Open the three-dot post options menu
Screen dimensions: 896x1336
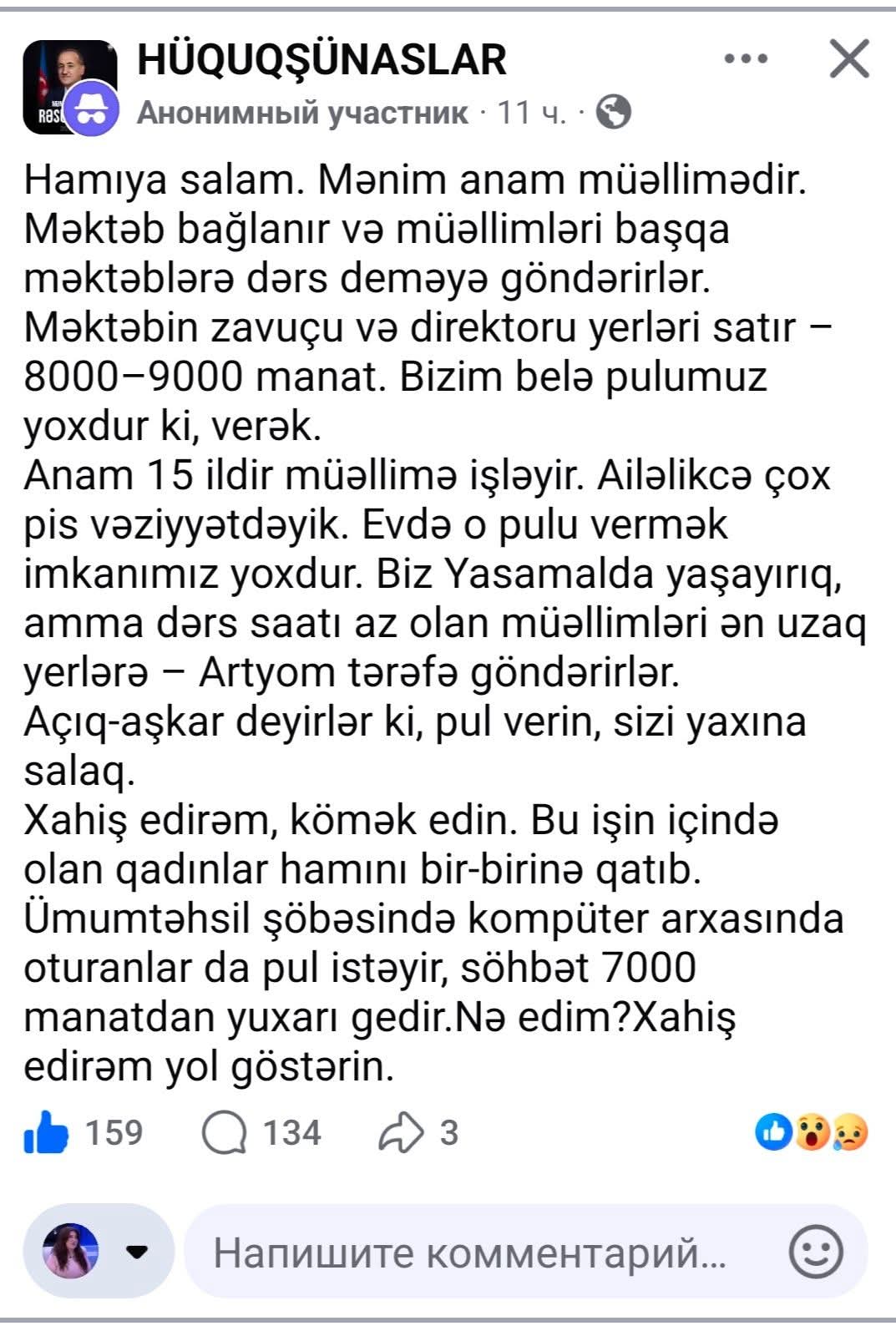pos(746,60)
